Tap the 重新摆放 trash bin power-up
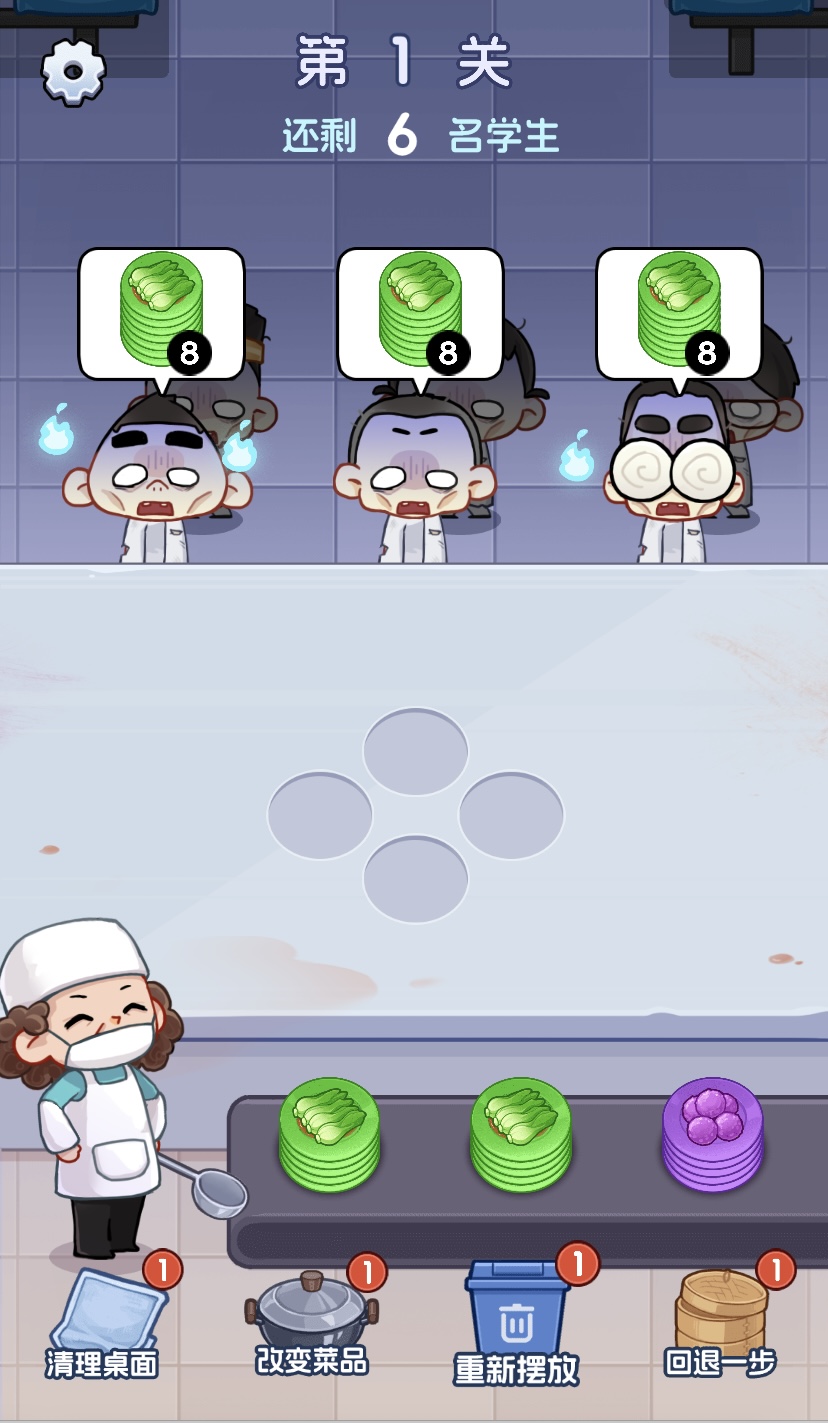828x1423 pixels. (516, 1322)
